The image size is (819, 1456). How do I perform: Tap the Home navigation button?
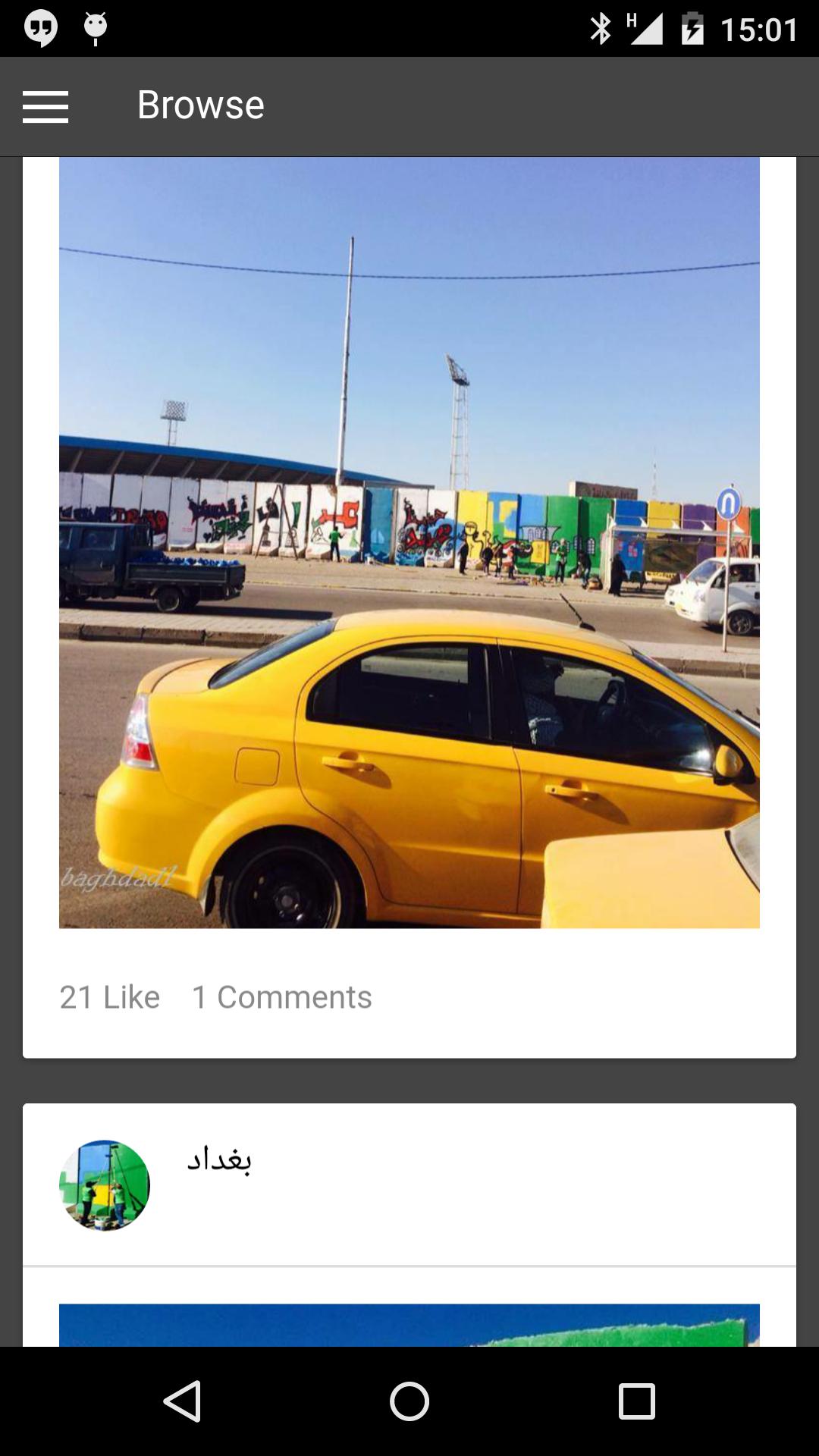tap(409, 1401)
